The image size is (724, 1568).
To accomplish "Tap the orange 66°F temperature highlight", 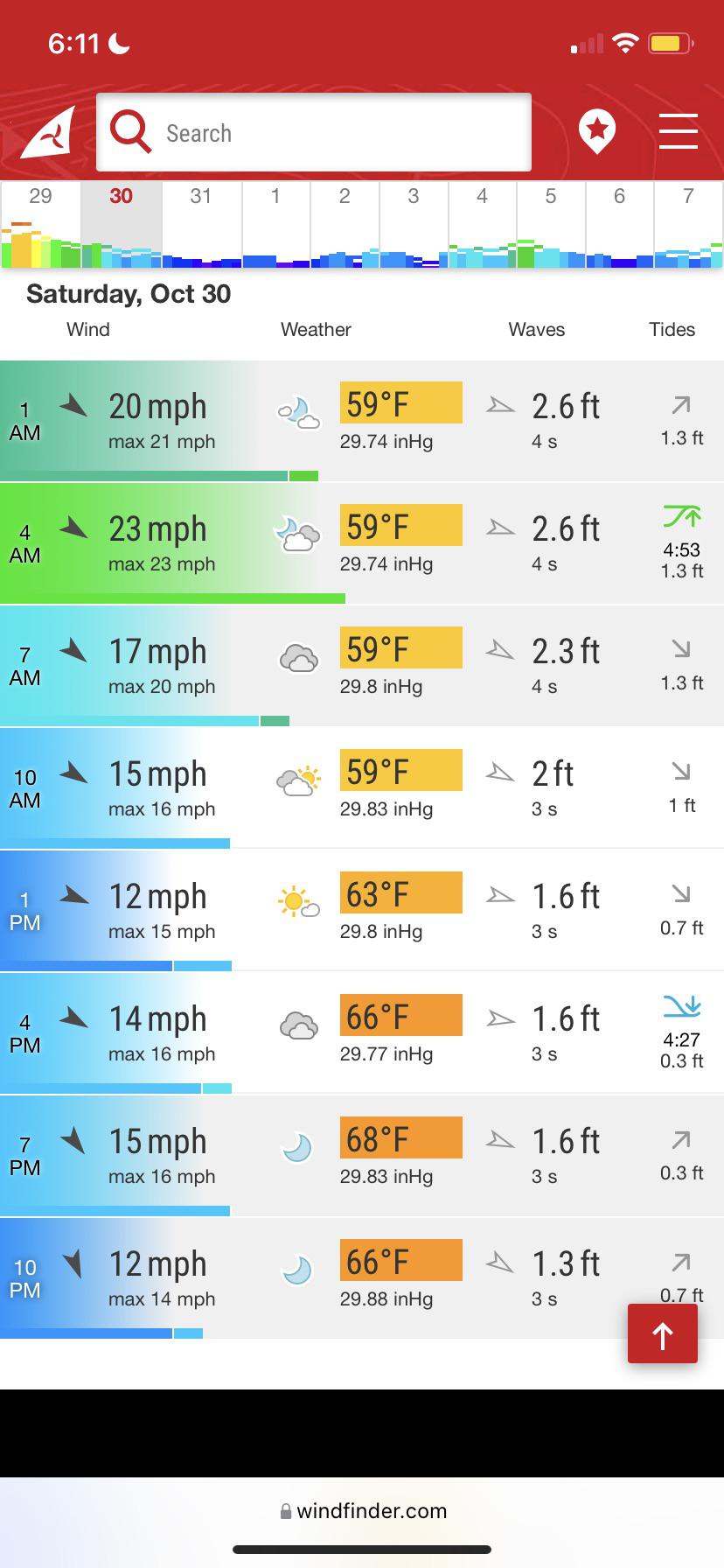I will click(401, 1014).
